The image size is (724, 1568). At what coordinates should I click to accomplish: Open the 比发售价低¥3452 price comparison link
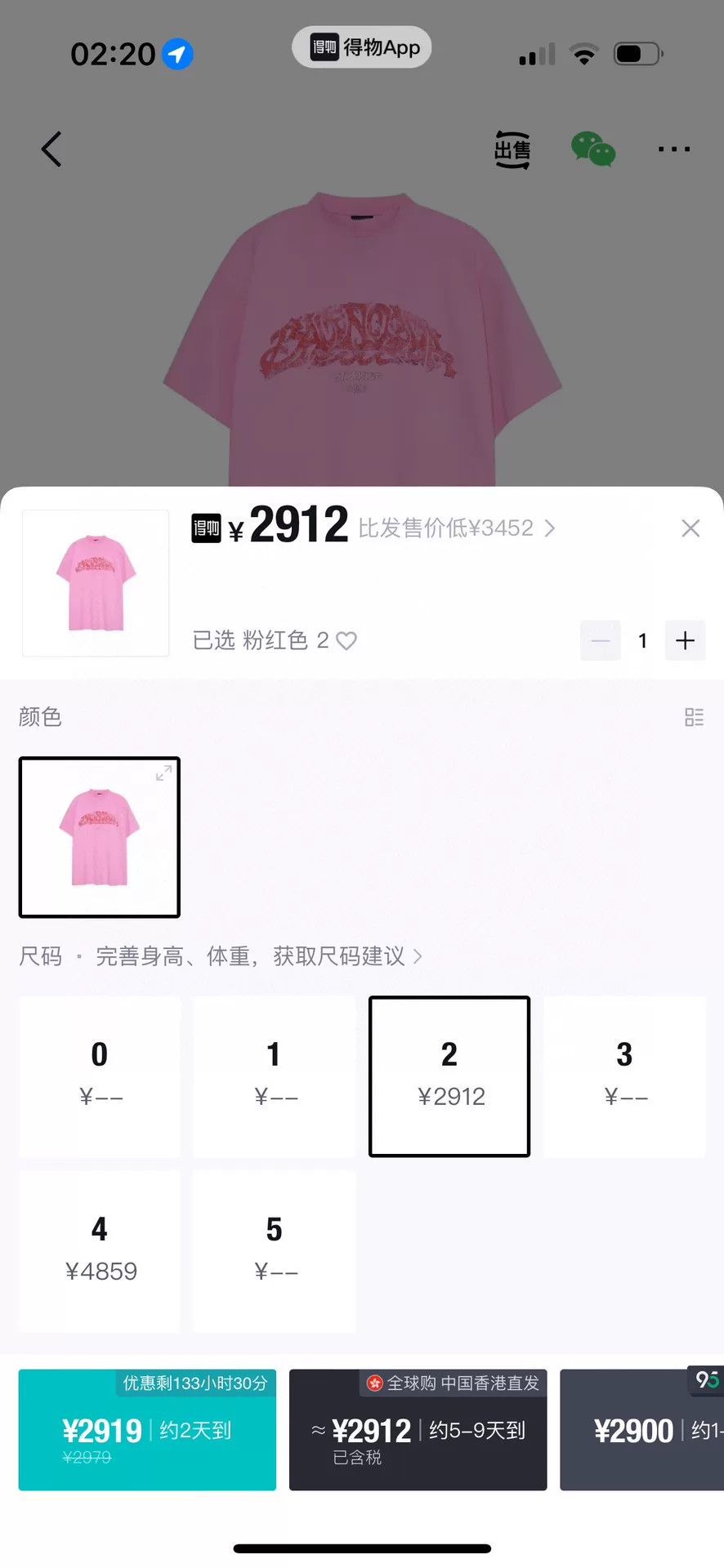click(x=457, y=528)
